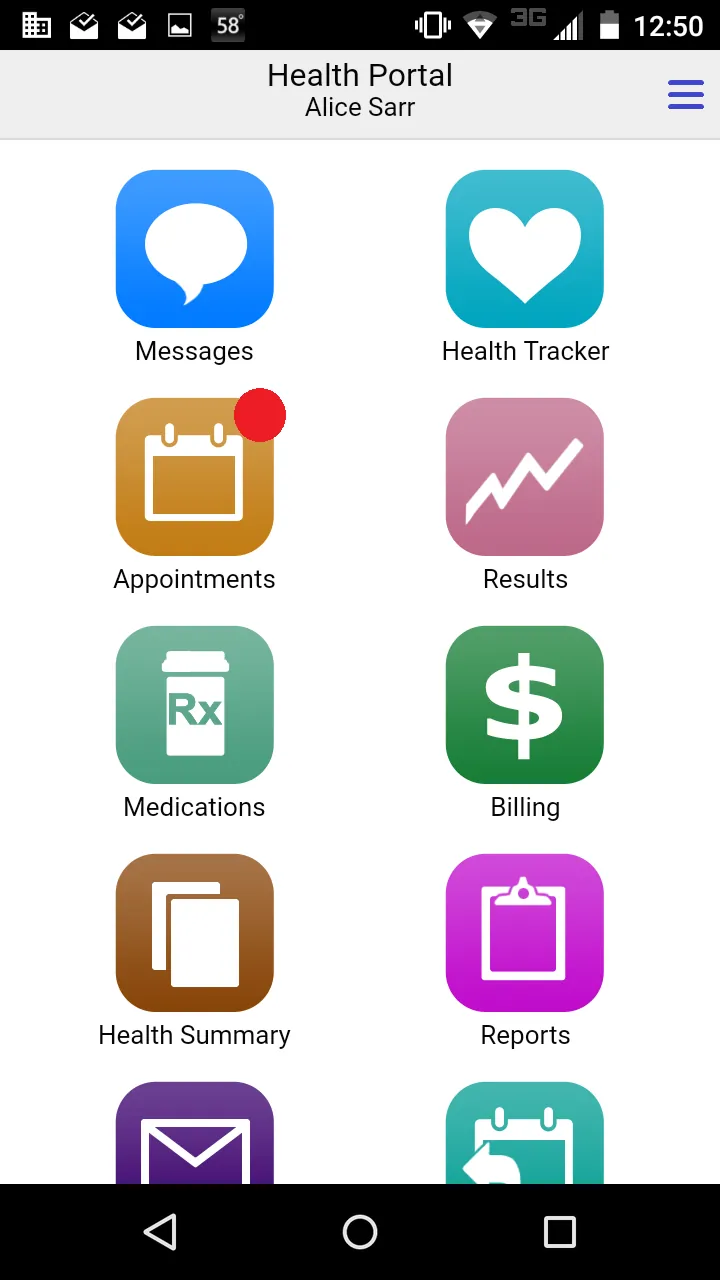Open the Medications Rx bottle icon
The image size is (720, 1280).
(x=194, y=705)
